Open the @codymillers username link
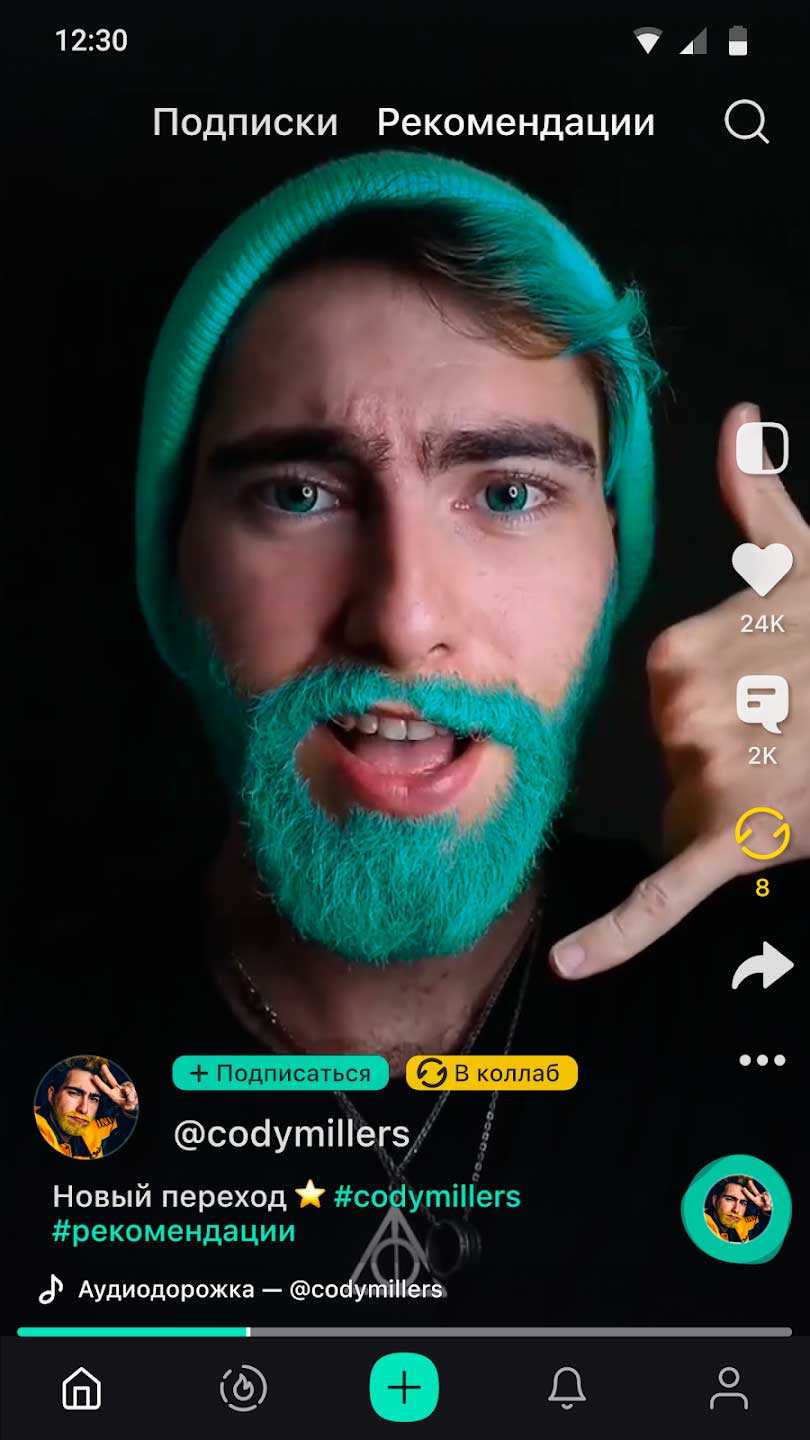This screenshot has height=1440, width=810. click(x=291, y=1134)
